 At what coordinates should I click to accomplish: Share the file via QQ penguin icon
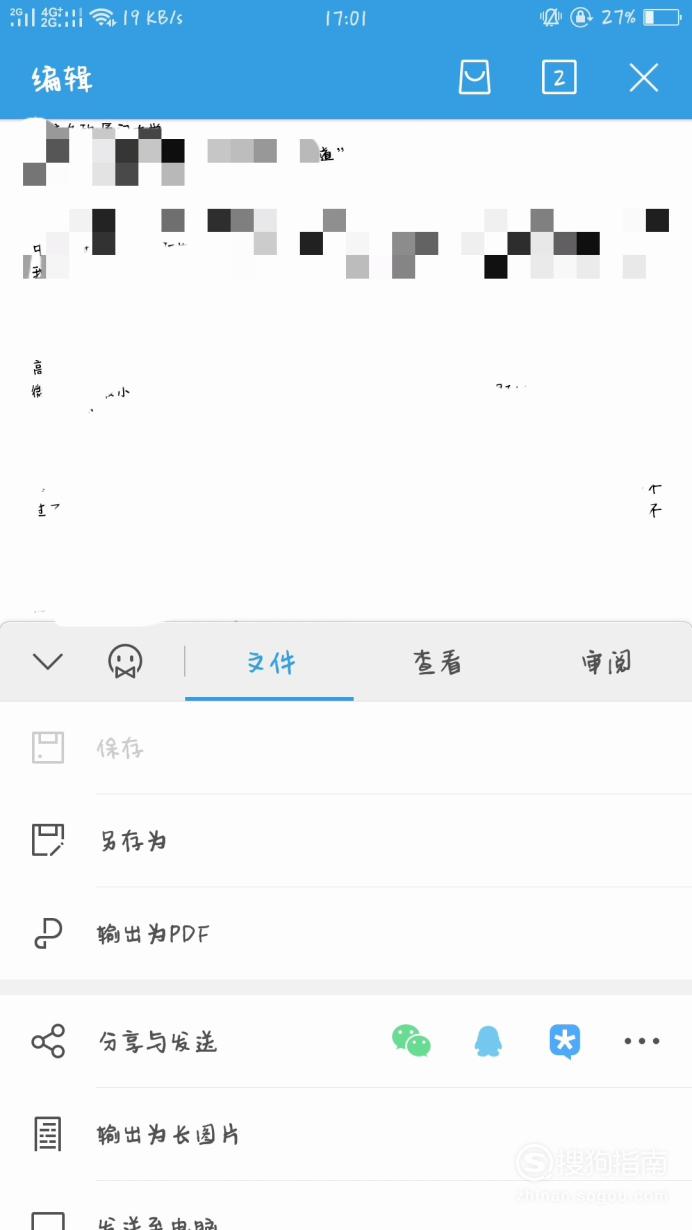pos(488,1041)
